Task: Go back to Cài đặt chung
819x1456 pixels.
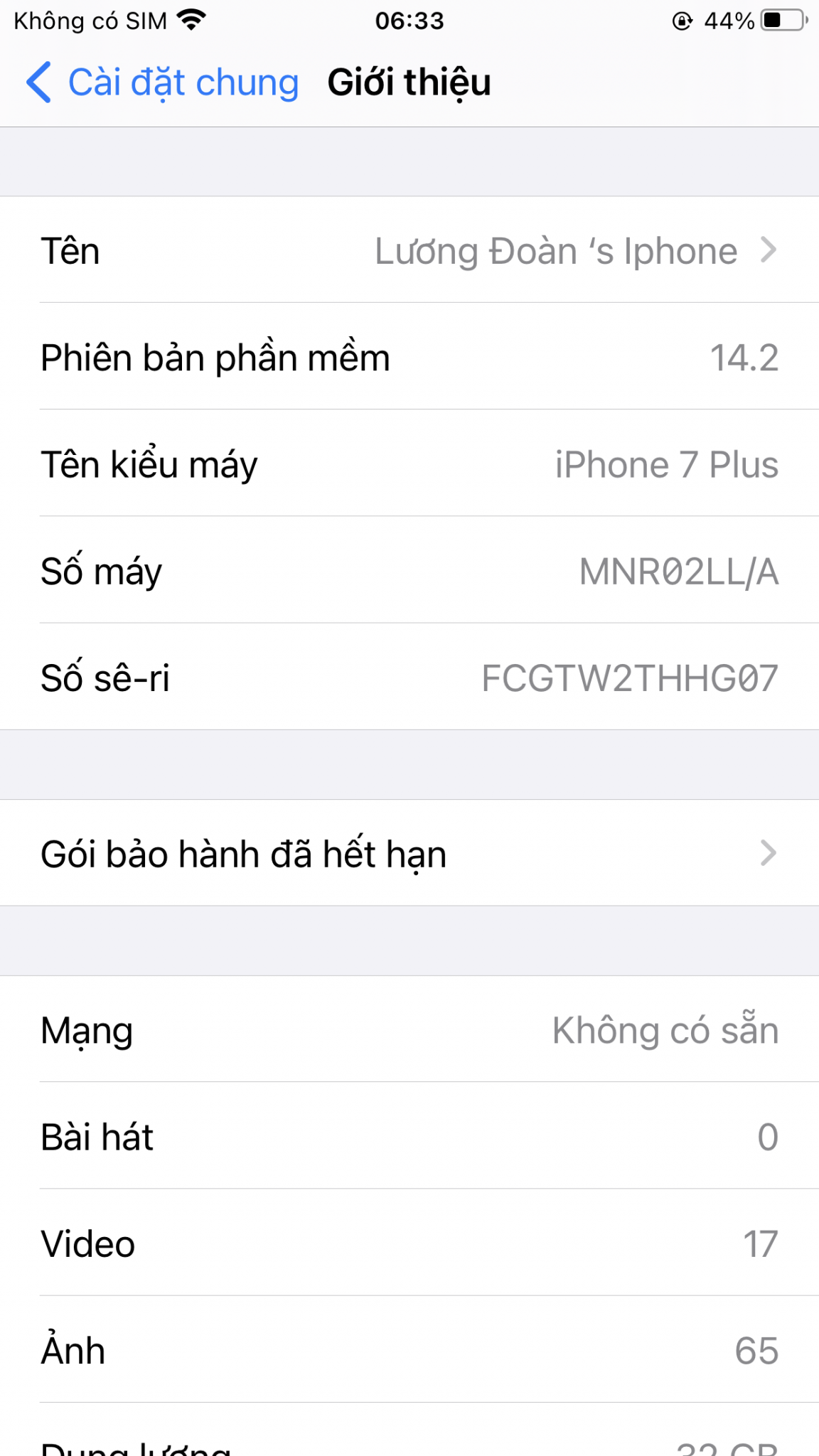Action: [162, 82]
